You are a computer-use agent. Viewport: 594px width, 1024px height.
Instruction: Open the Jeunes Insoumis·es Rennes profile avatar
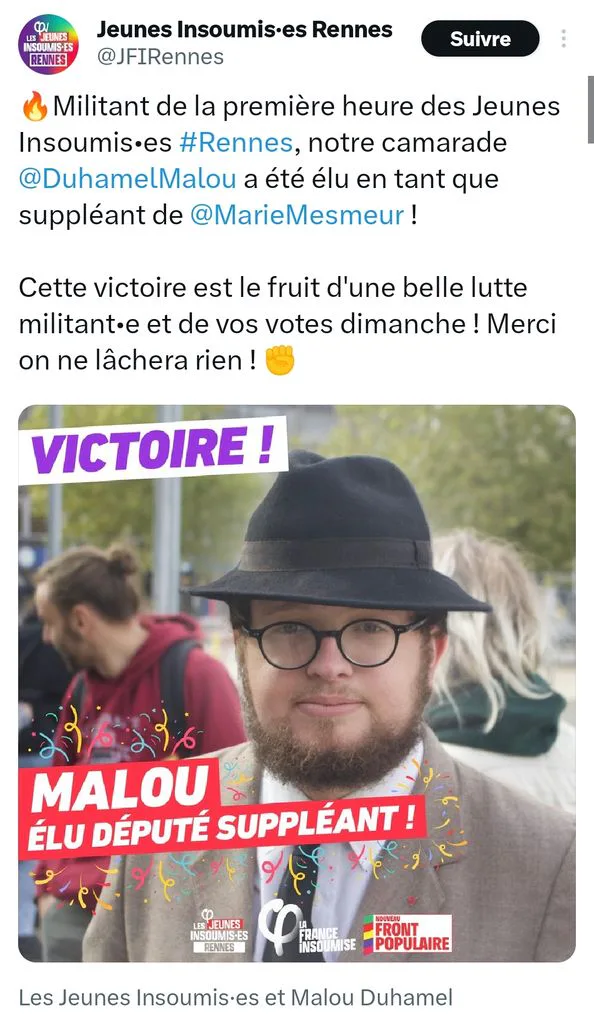[x=49, y=44]
